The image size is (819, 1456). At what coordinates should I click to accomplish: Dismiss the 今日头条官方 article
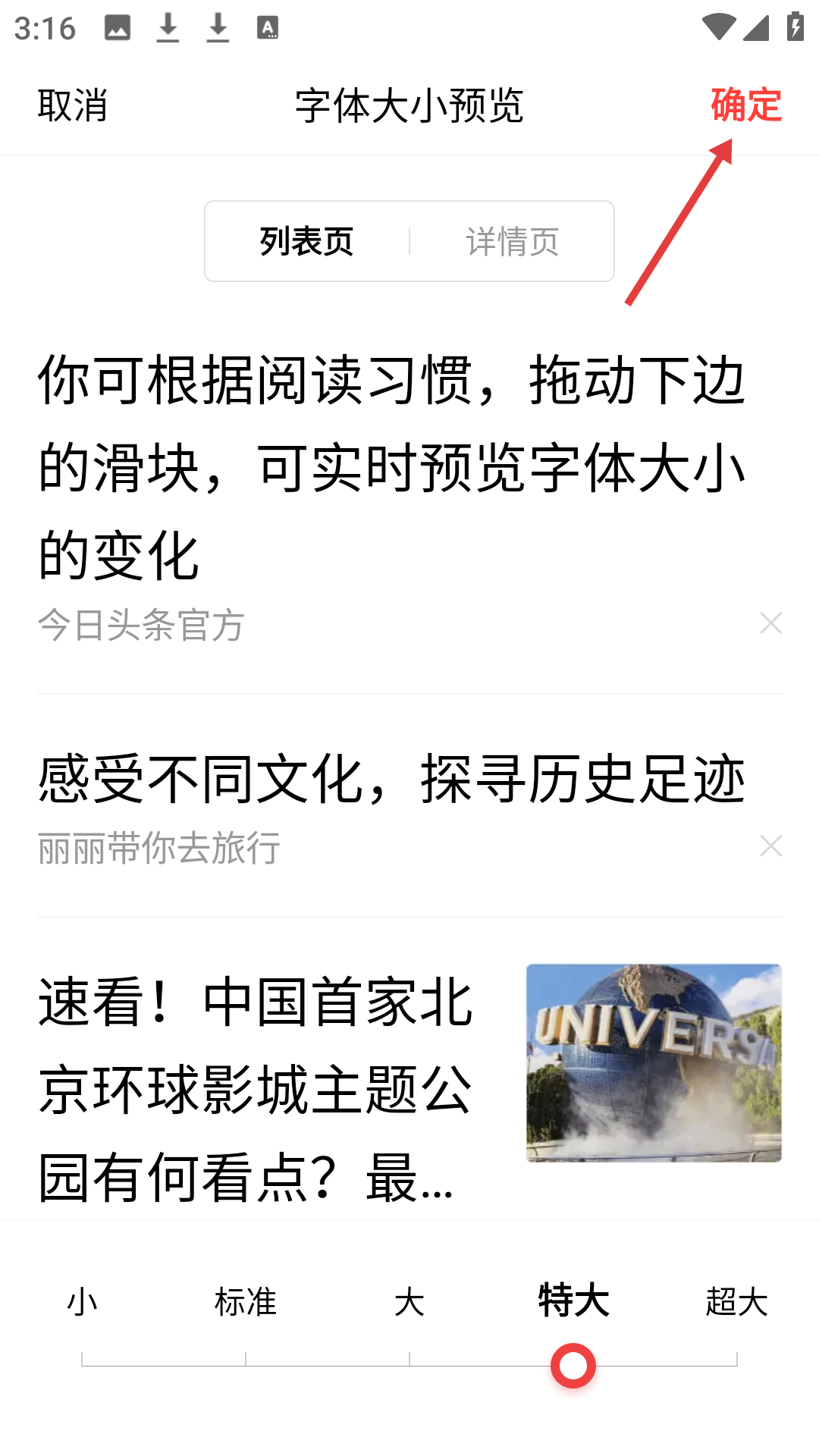pos(770,623)
